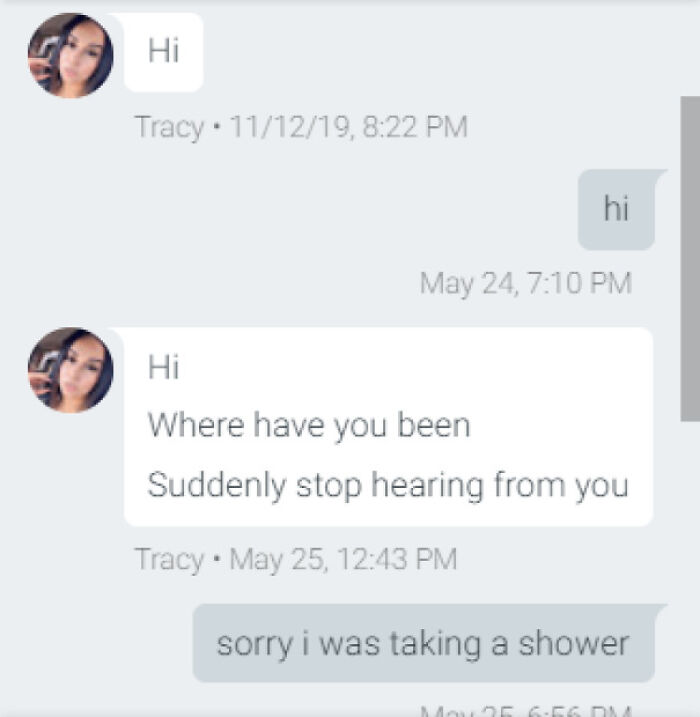Click the chat scrollbar handle
Viewport: 700px width, 717px height.
[x=690, y=258]
